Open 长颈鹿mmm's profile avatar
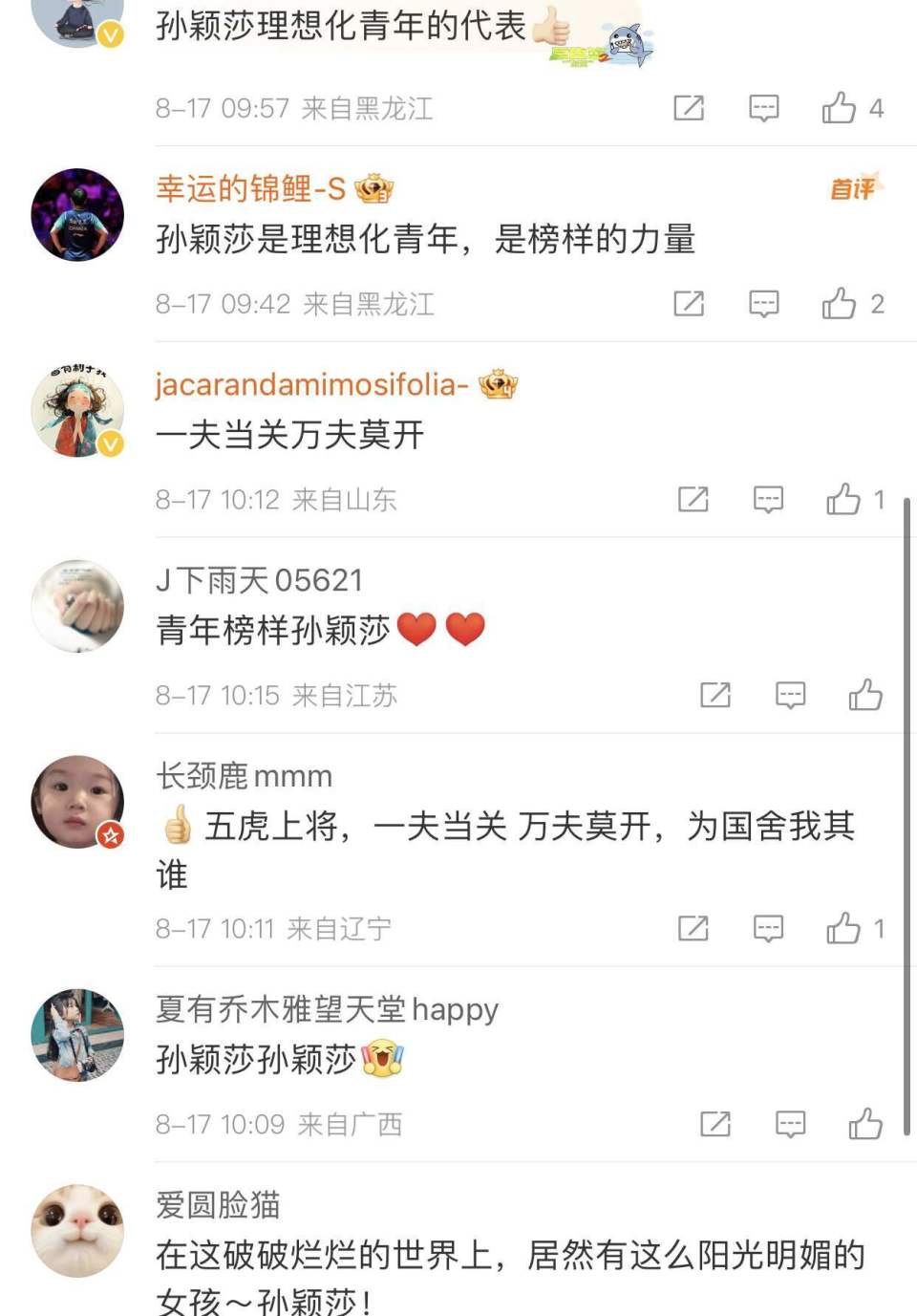This screenshot has height=1316, width=917. (77, 802)
